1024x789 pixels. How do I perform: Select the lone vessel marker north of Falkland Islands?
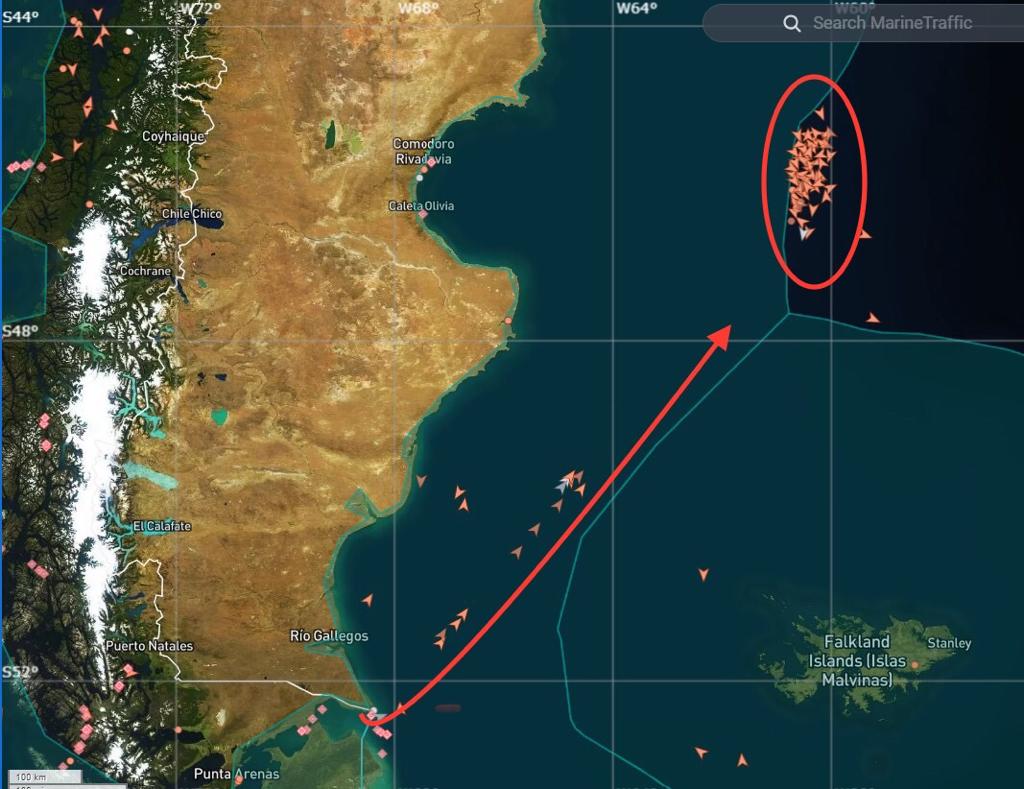point(704,574)
